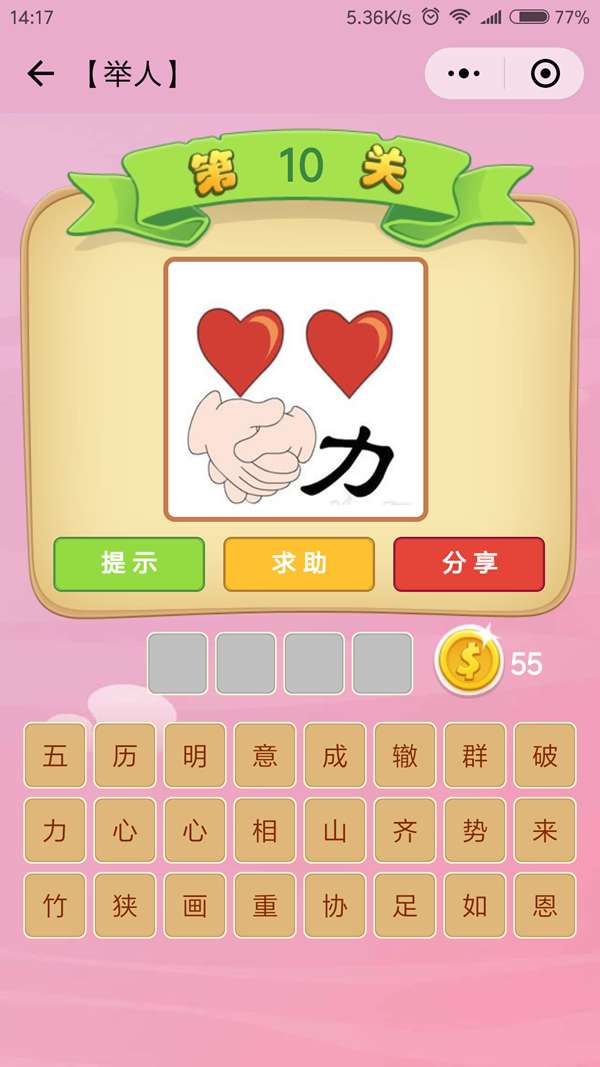
Task: Tap the green 提示 hint button
Action: click(x=129, y=564)
